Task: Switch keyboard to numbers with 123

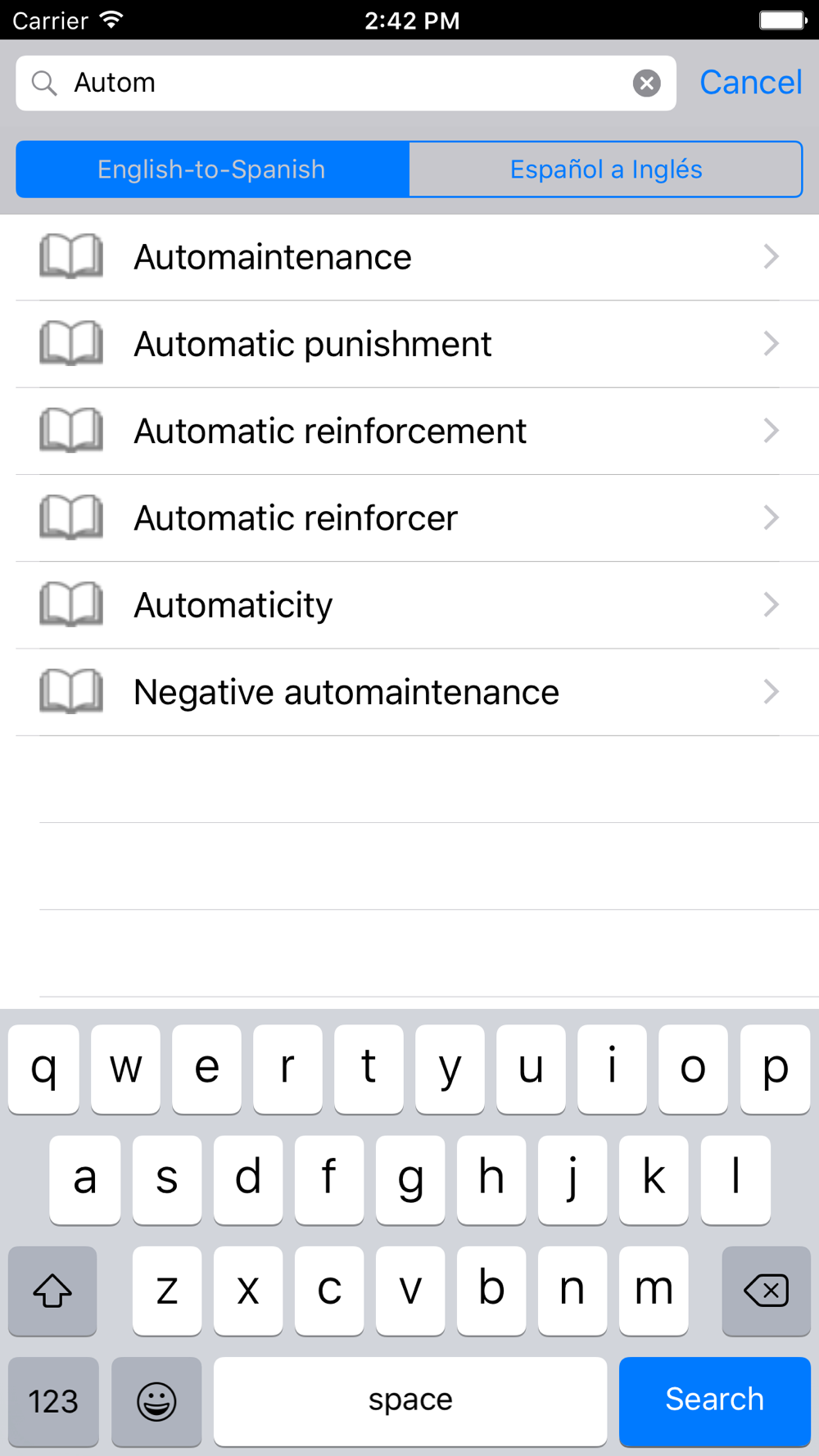Action: (53, 1400)
